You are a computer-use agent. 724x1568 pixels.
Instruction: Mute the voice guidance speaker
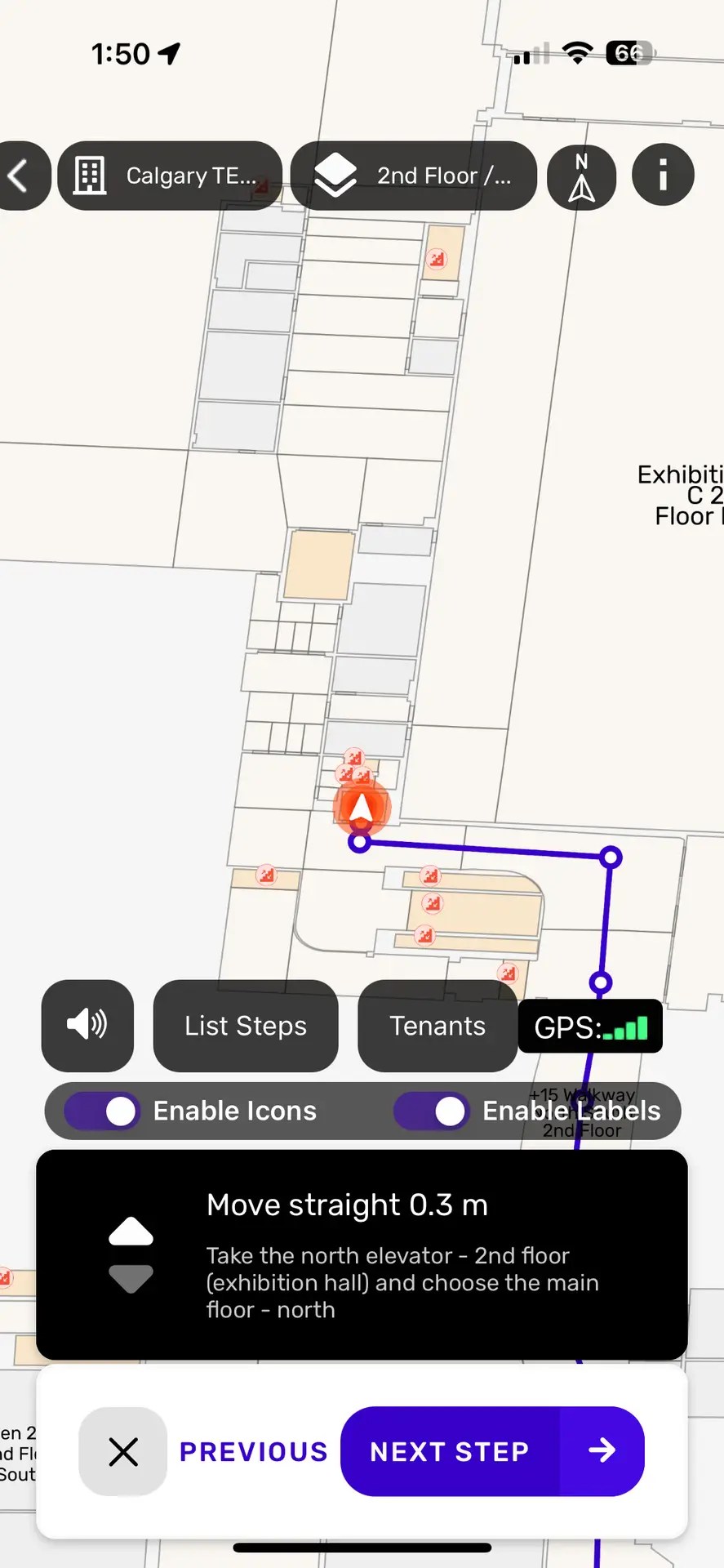(87, 1025)
